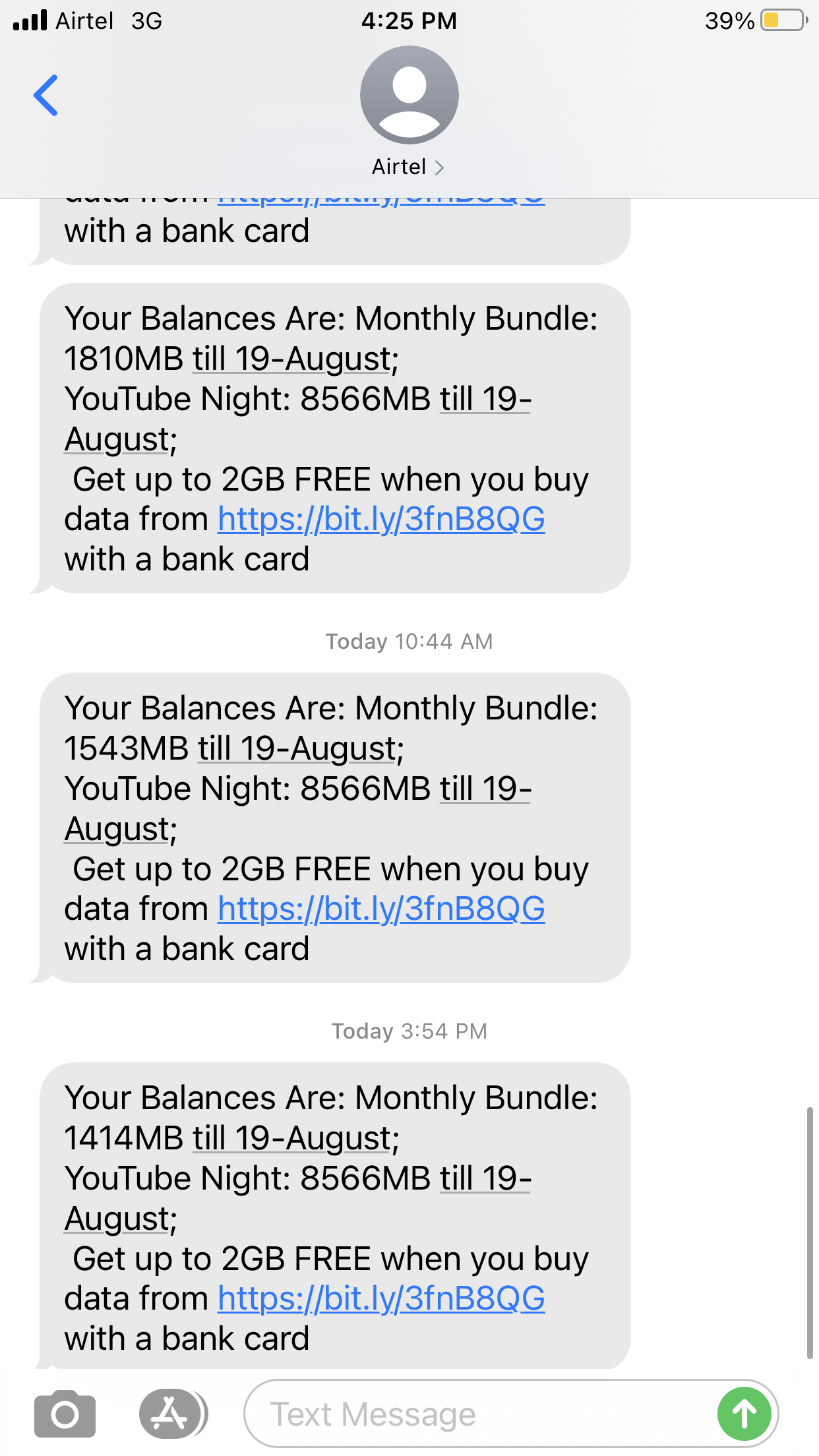Screen dimensions: 819x1456
Task: Open the bit.ly link in the 1414MB message
Action: pyautogui.click(x=381, y=1298)
